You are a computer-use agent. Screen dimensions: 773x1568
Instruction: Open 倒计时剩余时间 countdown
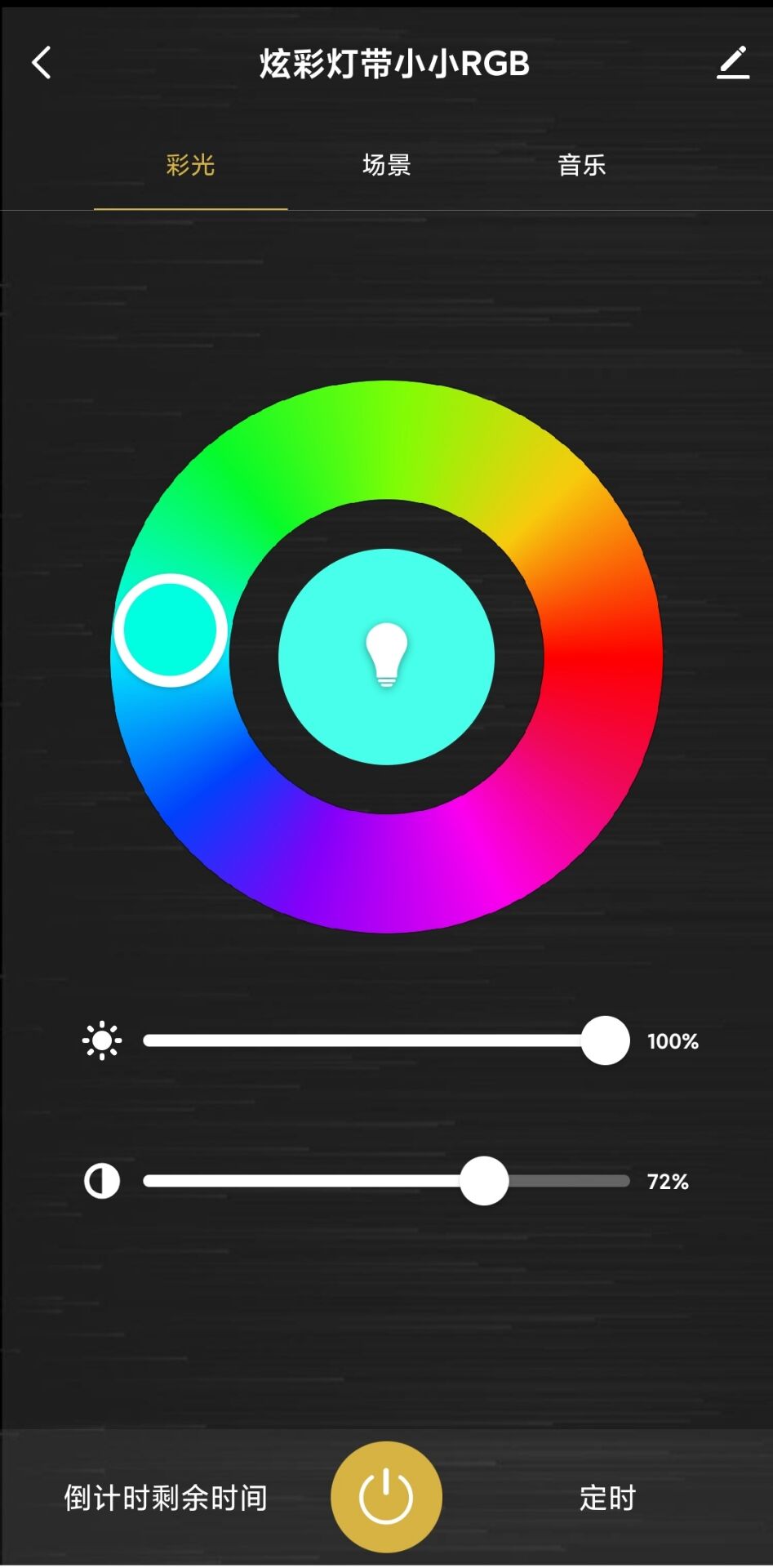pyautogui.click(x=166, y=1498)
